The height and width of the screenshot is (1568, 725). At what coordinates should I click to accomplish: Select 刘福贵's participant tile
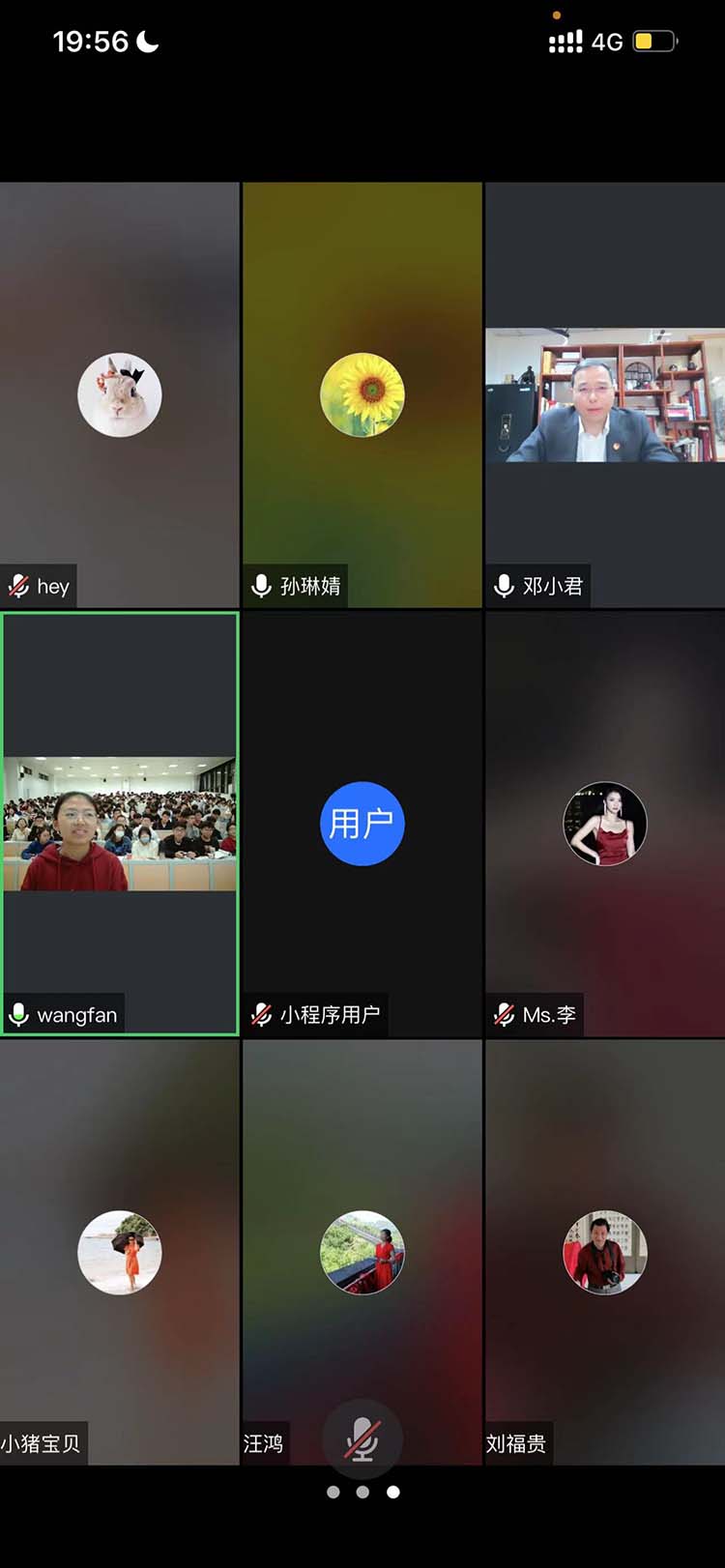click(x=604, y=1252)
